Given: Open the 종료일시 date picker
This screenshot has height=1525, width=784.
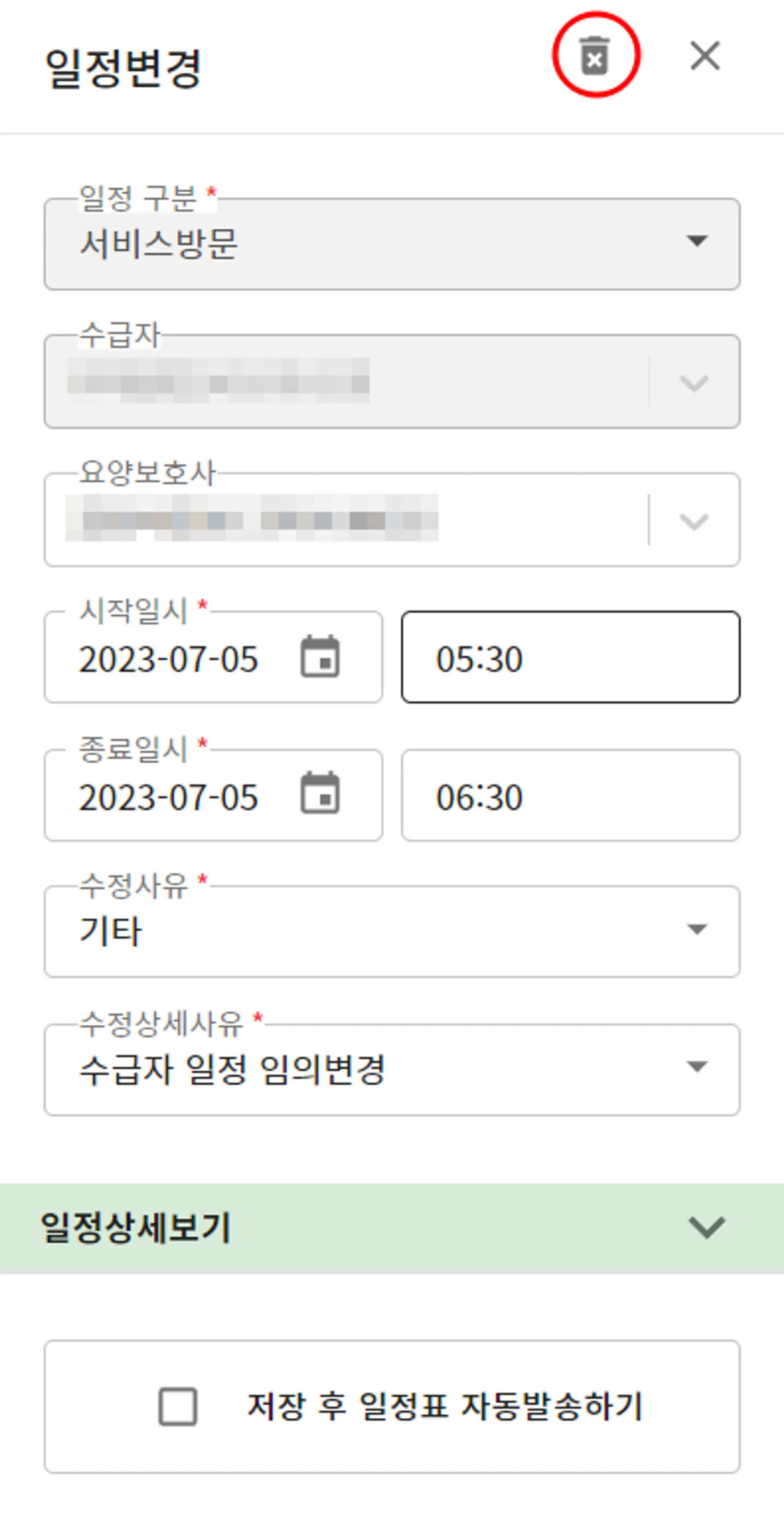Looking at the screenshot, I should pyautogui.click(x=320, y=794).
